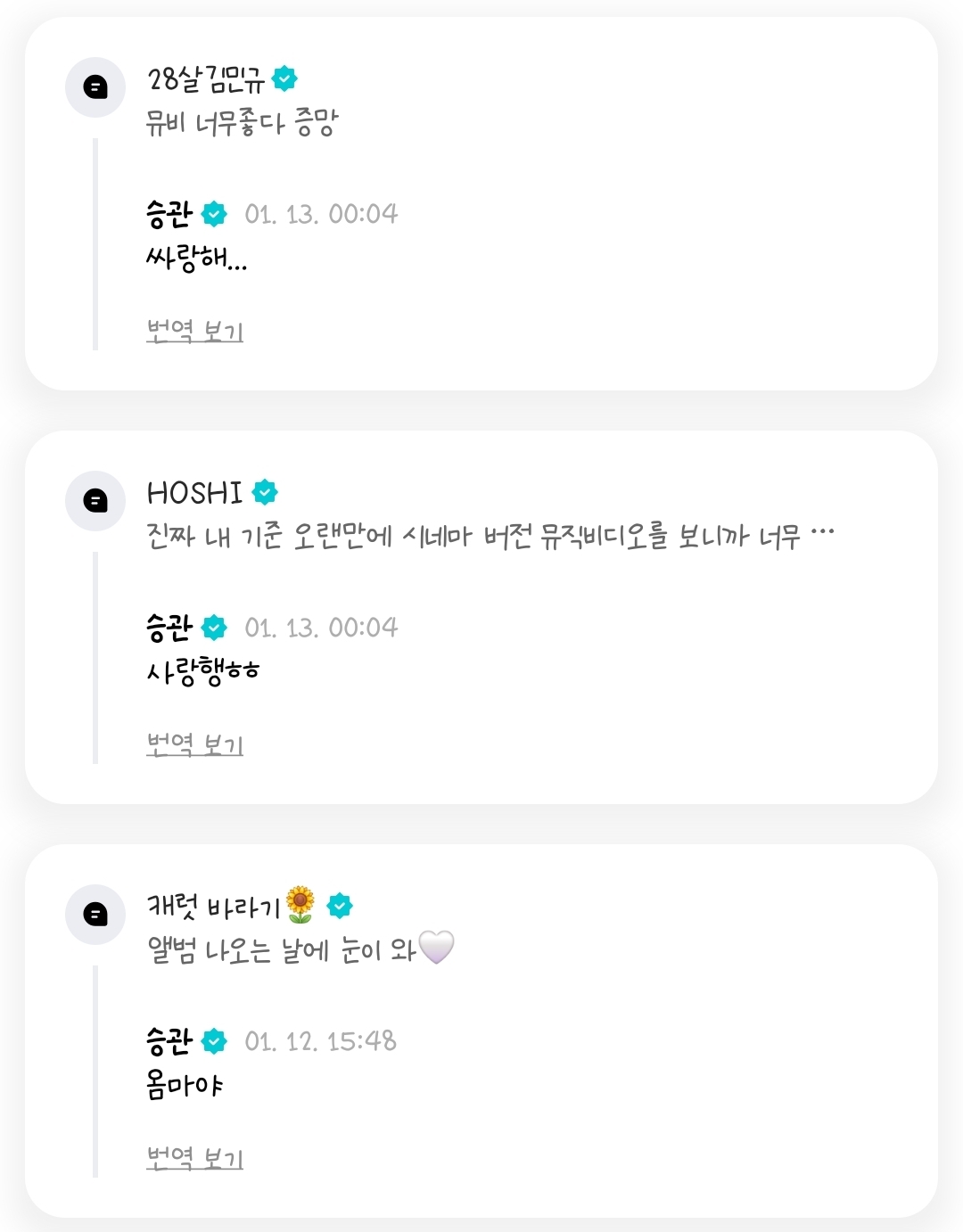This screenshot has height=1232, width=963.
Task: Open 28살김민규's profile avatar
Action: point(95,87)
